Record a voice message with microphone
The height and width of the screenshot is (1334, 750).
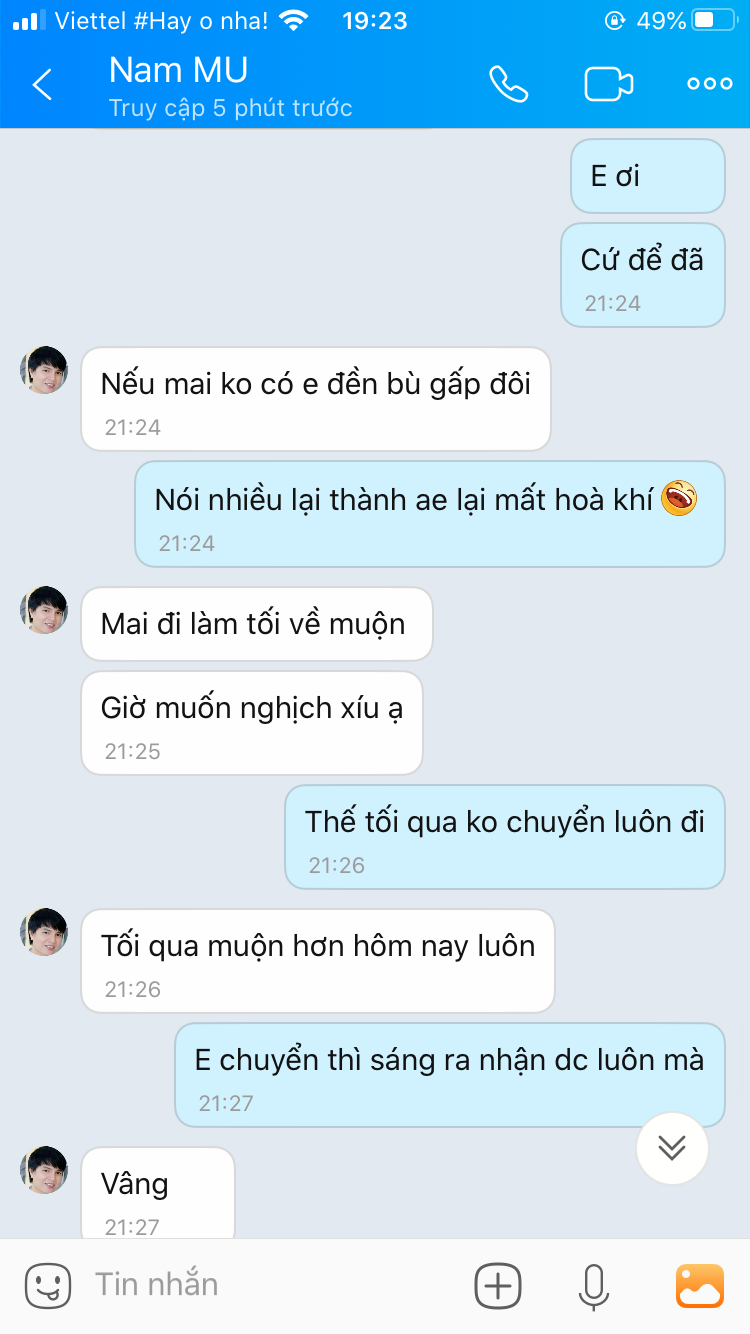pyautogui.click(x=594, y=1285)
